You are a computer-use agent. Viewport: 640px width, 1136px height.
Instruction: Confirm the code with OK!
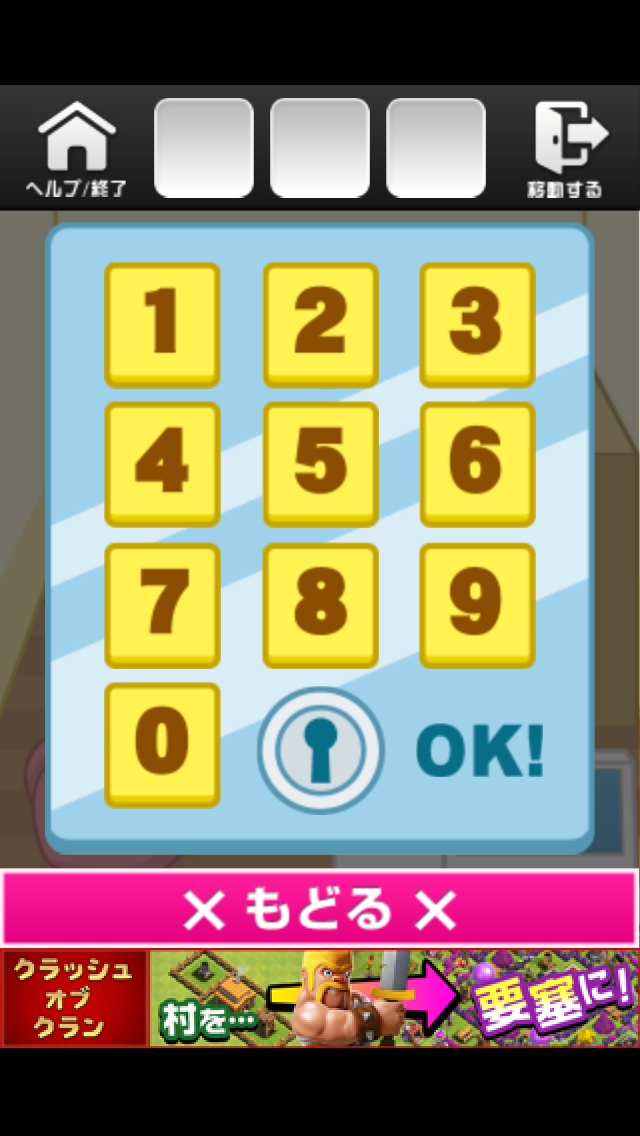coord(479,750)
